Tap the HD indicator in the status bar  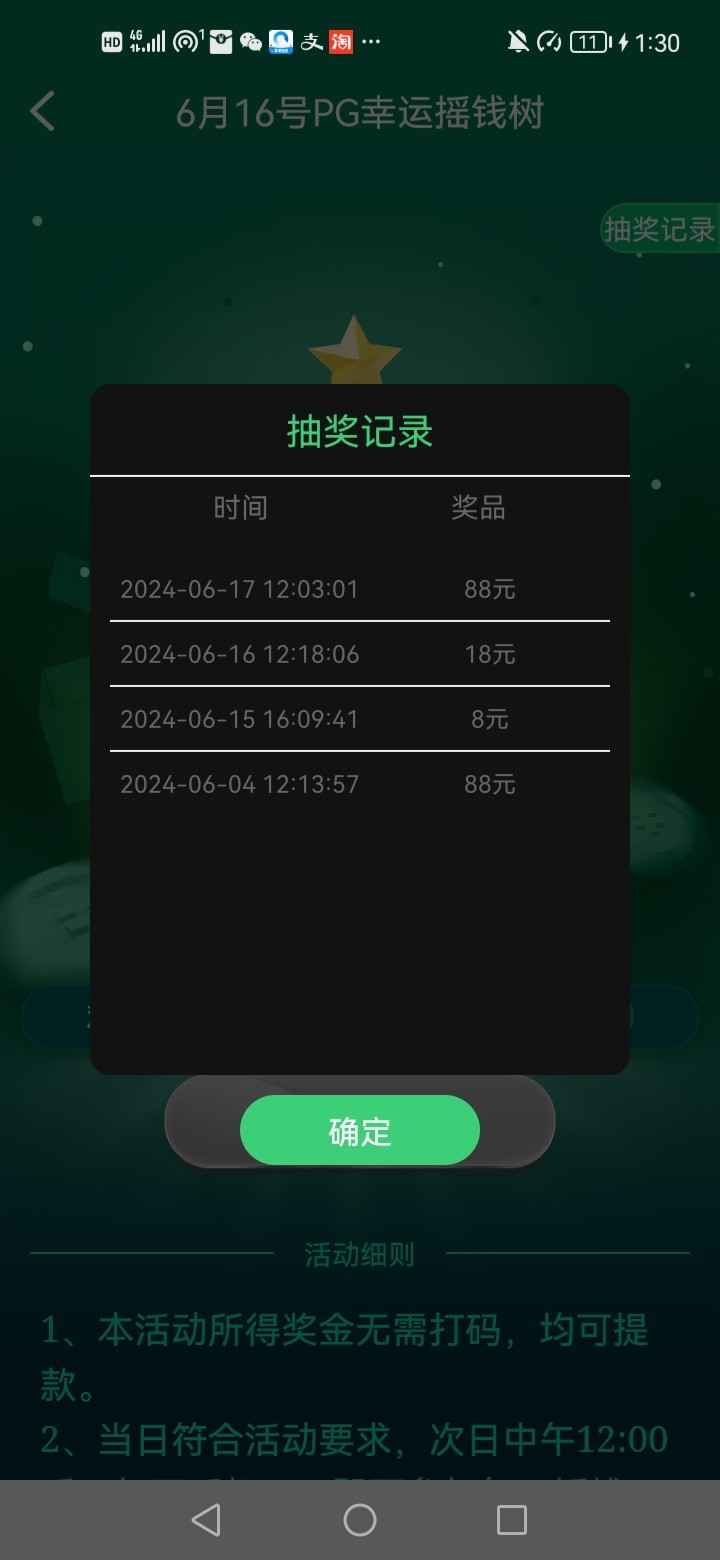coord(112,42)
